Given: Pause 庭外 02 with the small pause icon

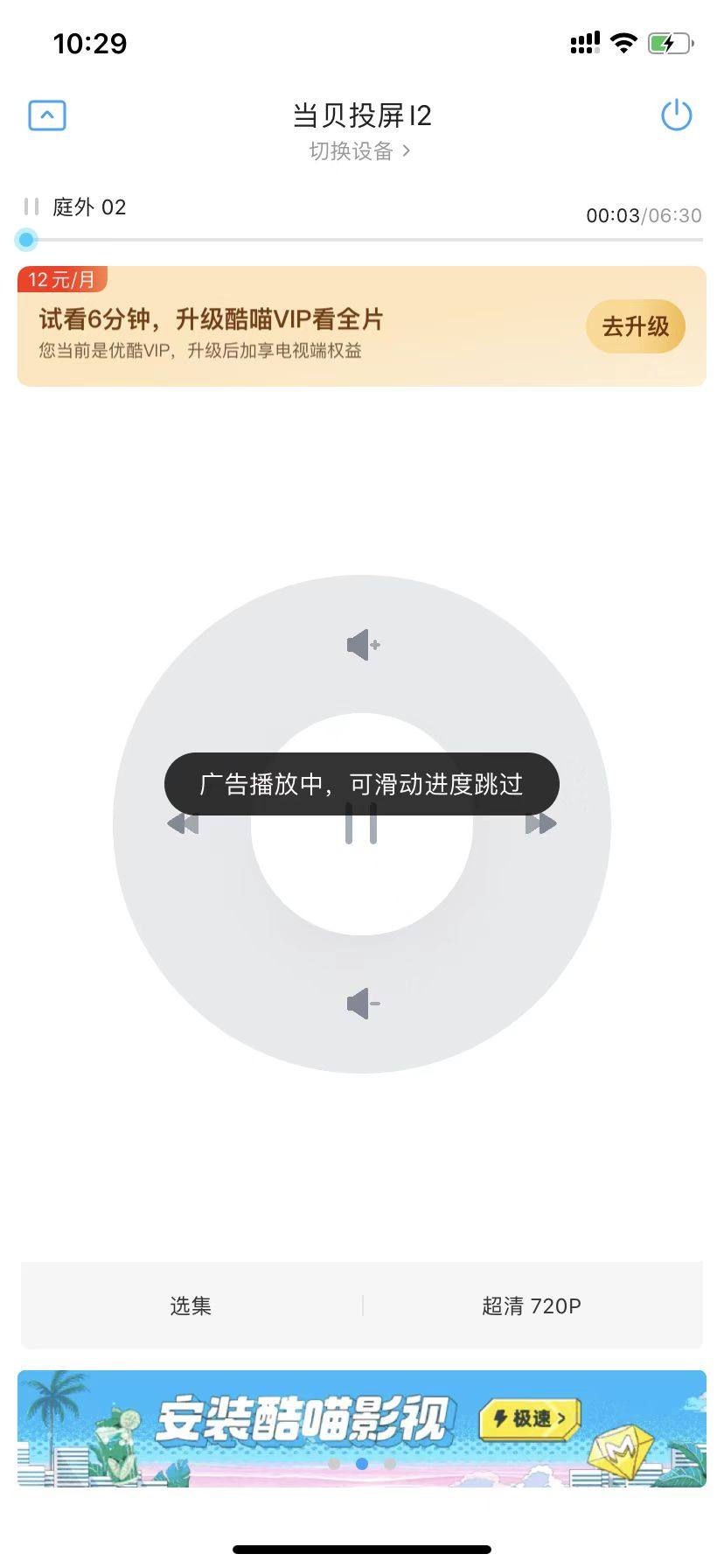Looking at the screenshot, I should pos(30,206).
